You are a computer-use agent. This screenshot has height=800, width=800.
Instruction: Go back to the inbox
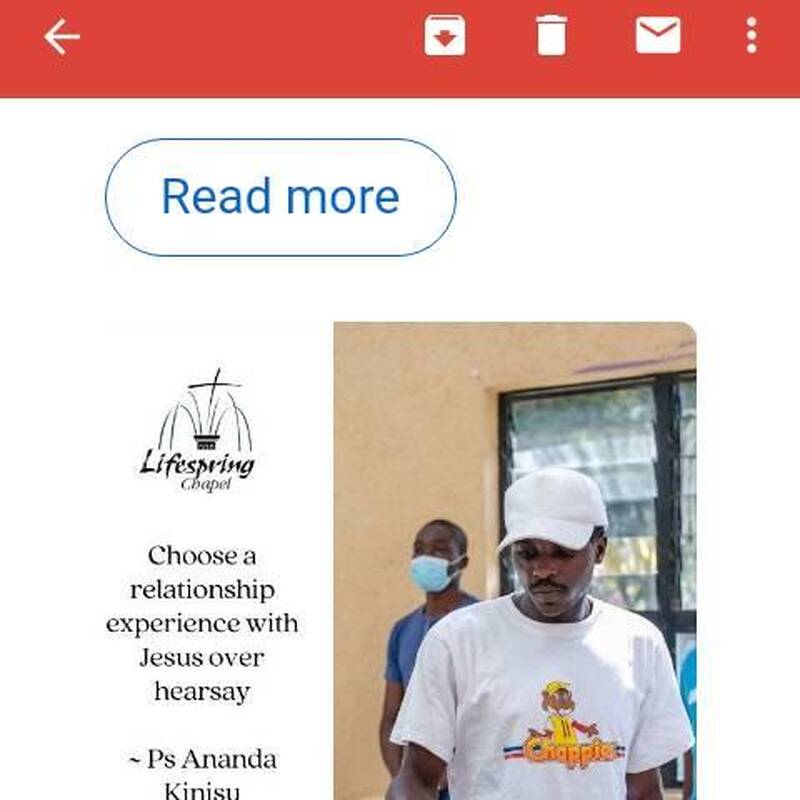pos(61,37)
